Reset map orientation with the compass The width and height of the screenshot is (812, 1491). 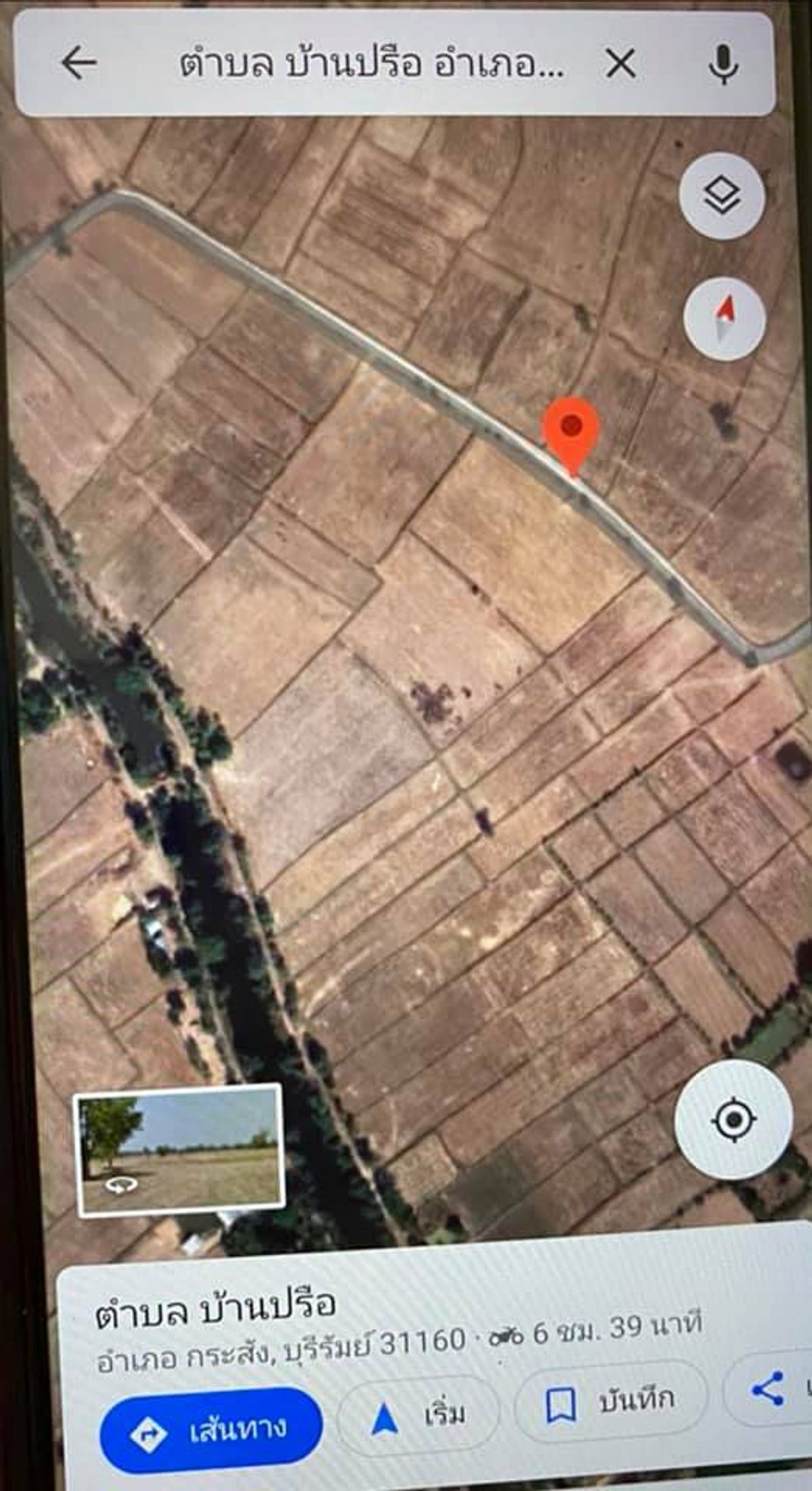725,317
